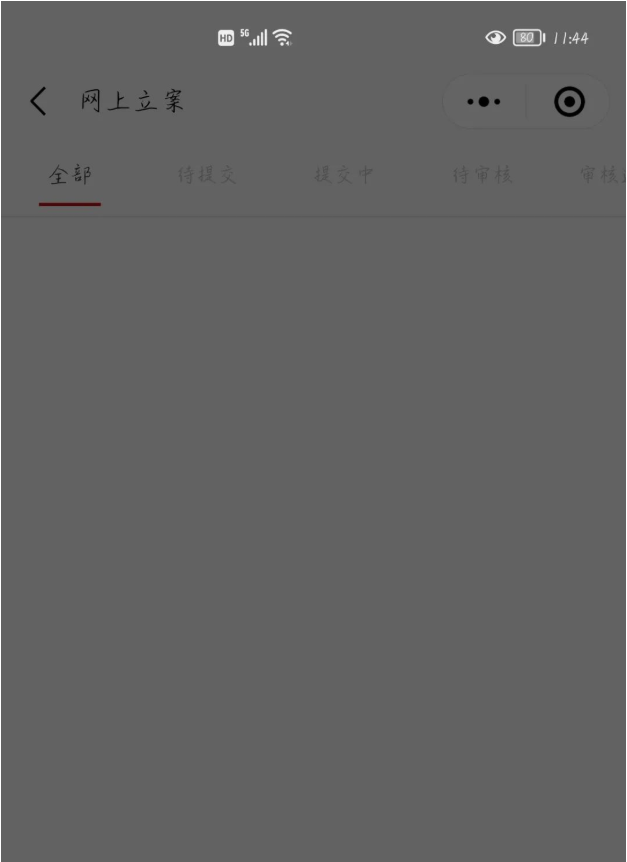Switch to the 待提交 tab

pyautogui.click(x=207, y=176)
